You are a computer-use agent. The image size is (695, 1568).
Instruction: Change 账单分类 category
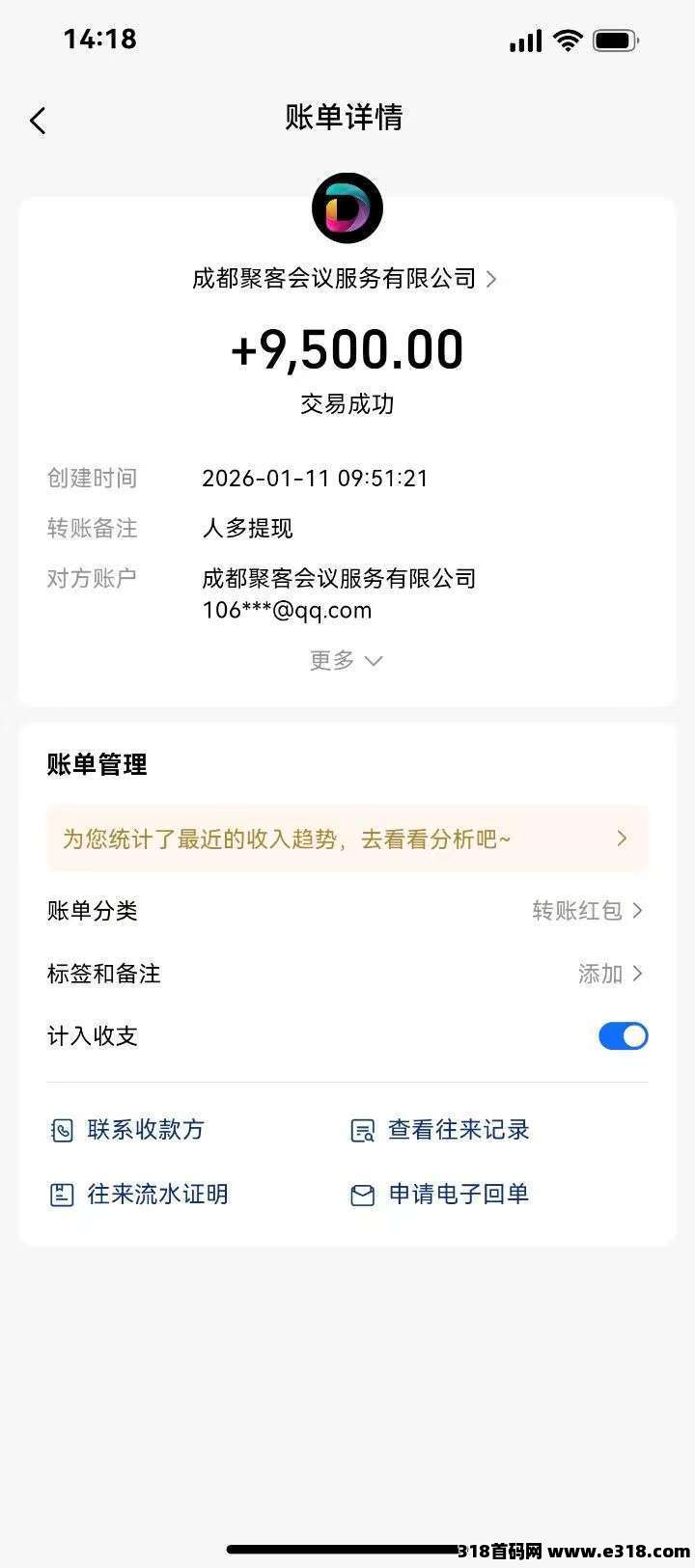585,911
